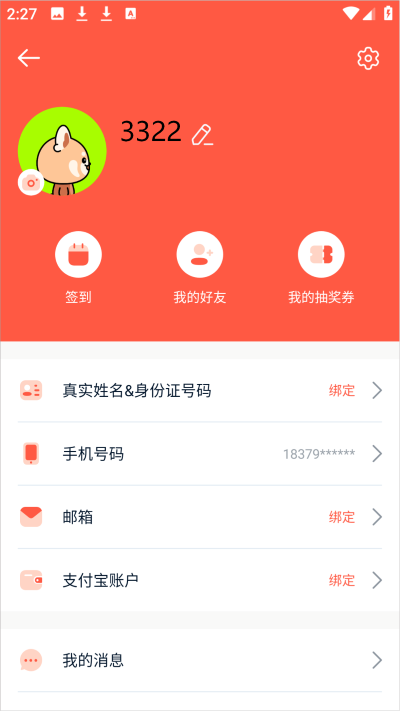400x711 pixels.
Task: Edit the nickname 3322 with pencil icon
Action: point(202,135)
